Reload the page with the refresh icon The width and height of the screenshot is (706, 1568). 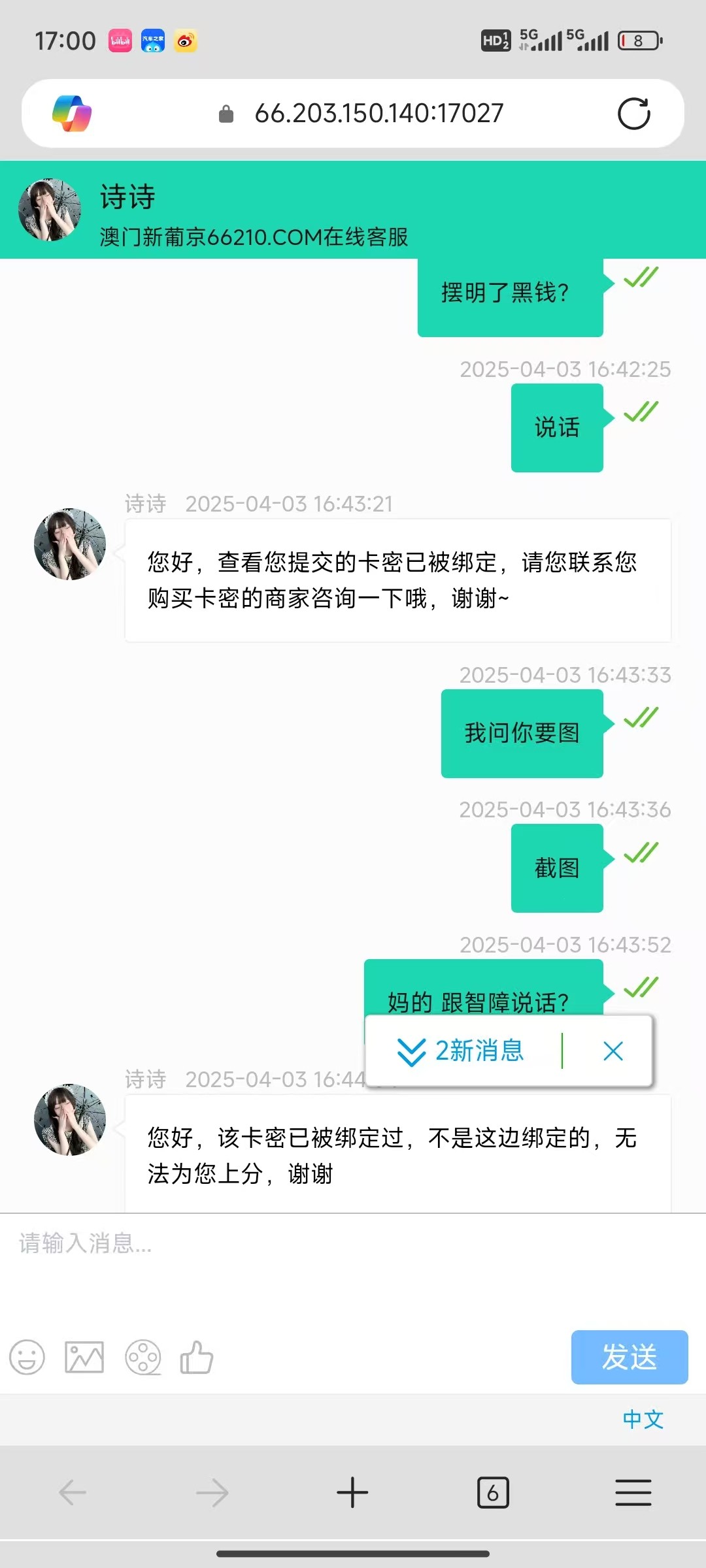click(x=633, y=114)
